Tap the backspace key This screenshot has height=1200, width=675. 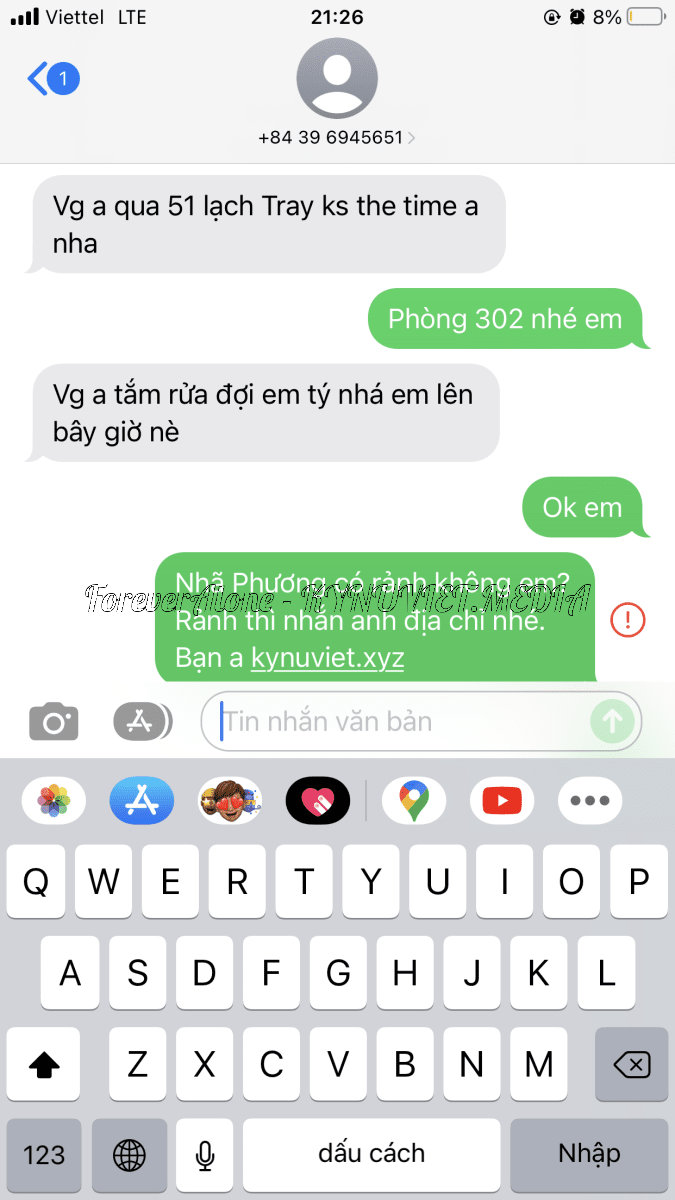(x=631, y=1065)
